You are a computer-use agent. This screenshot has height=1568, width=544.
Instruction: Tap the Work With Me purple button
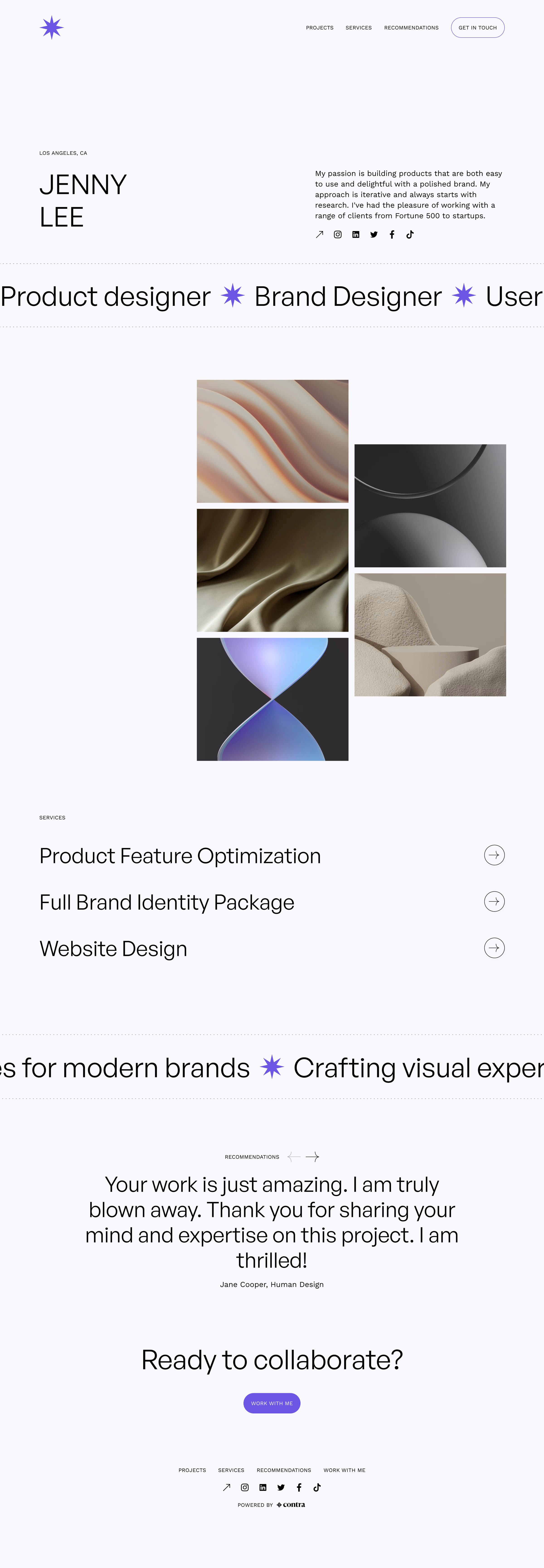pyautogui.click(x=272, y=1403)
